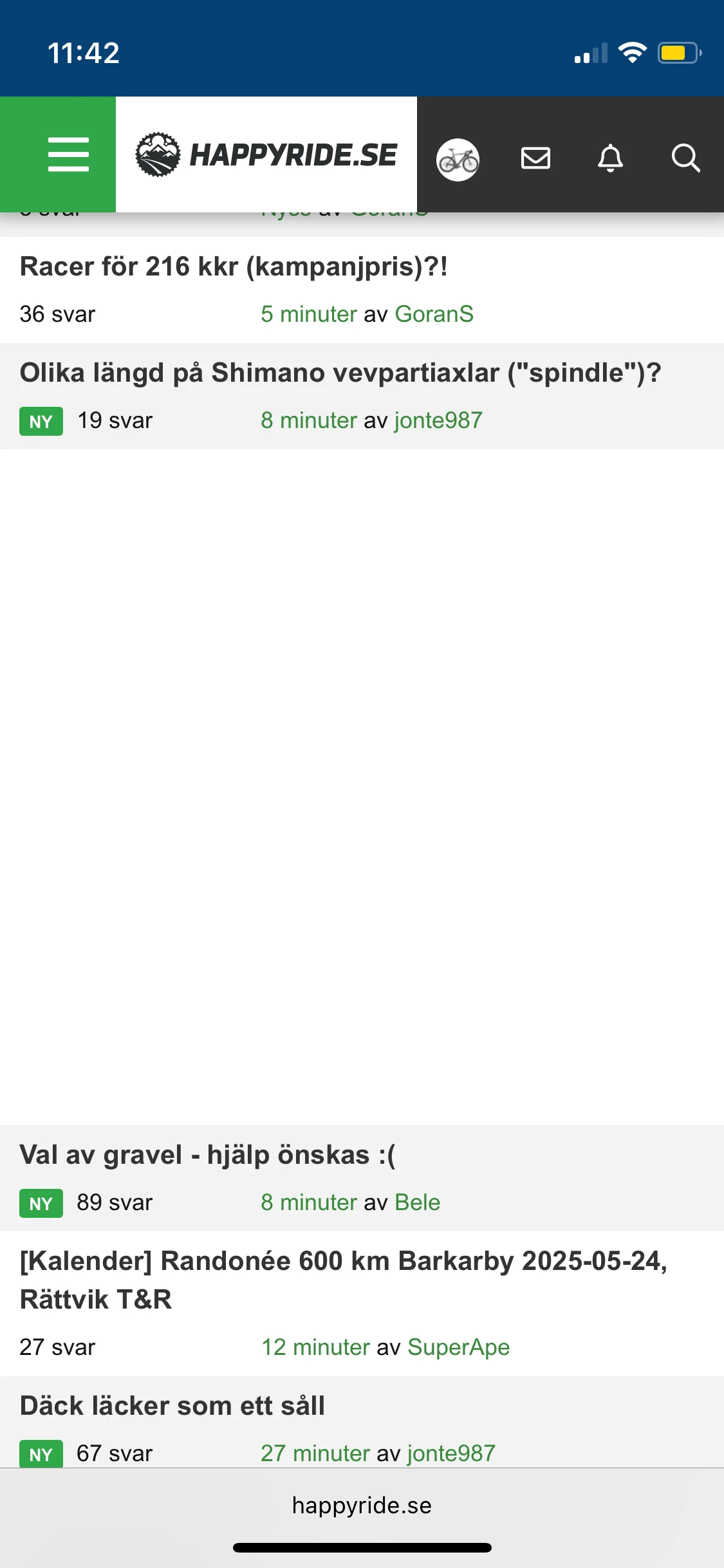This screenshot has height=1568, width=724.
Task: Open the notifications bell
Action: point(610,158)
